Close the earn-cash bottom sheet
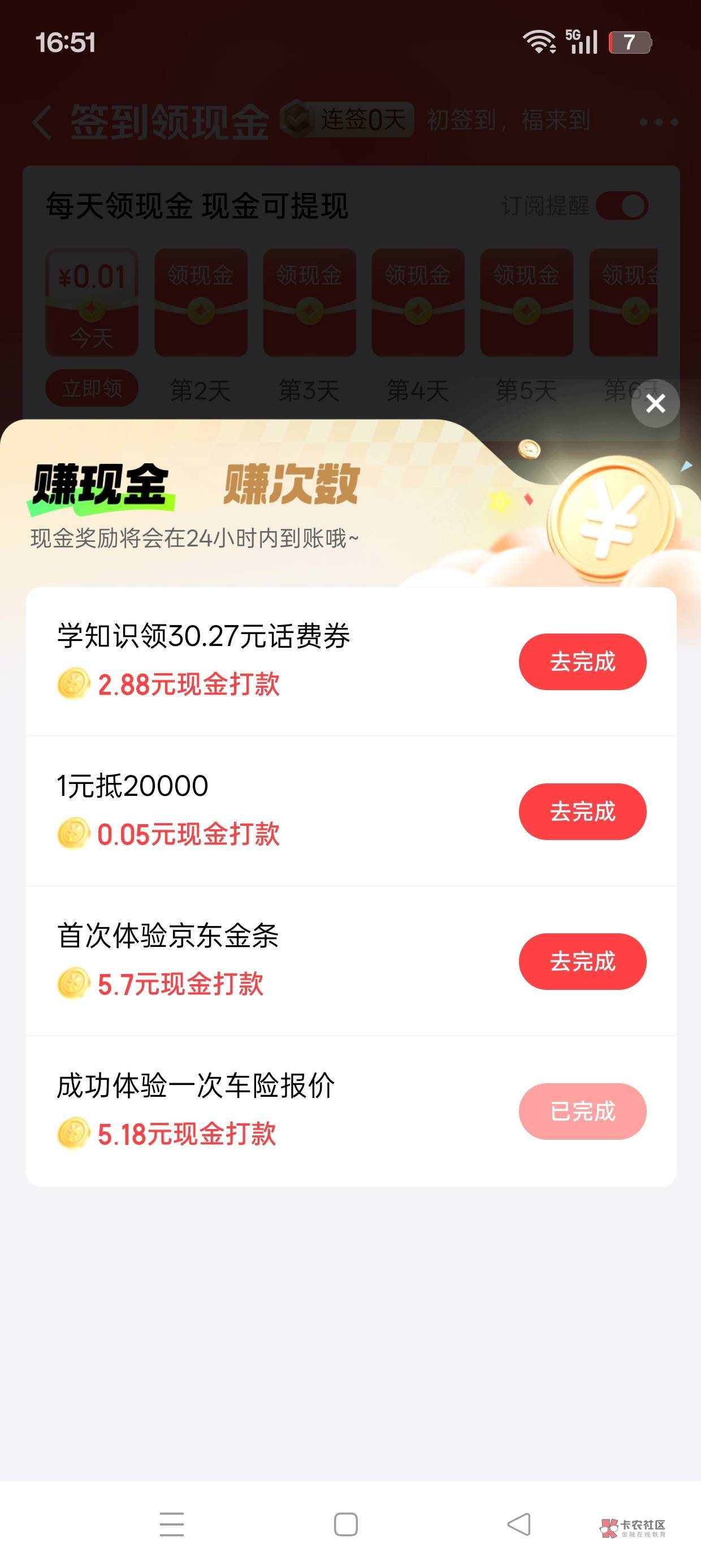Screen dimensions: 701x1568 pyautogui.click(x=655, y=403)
